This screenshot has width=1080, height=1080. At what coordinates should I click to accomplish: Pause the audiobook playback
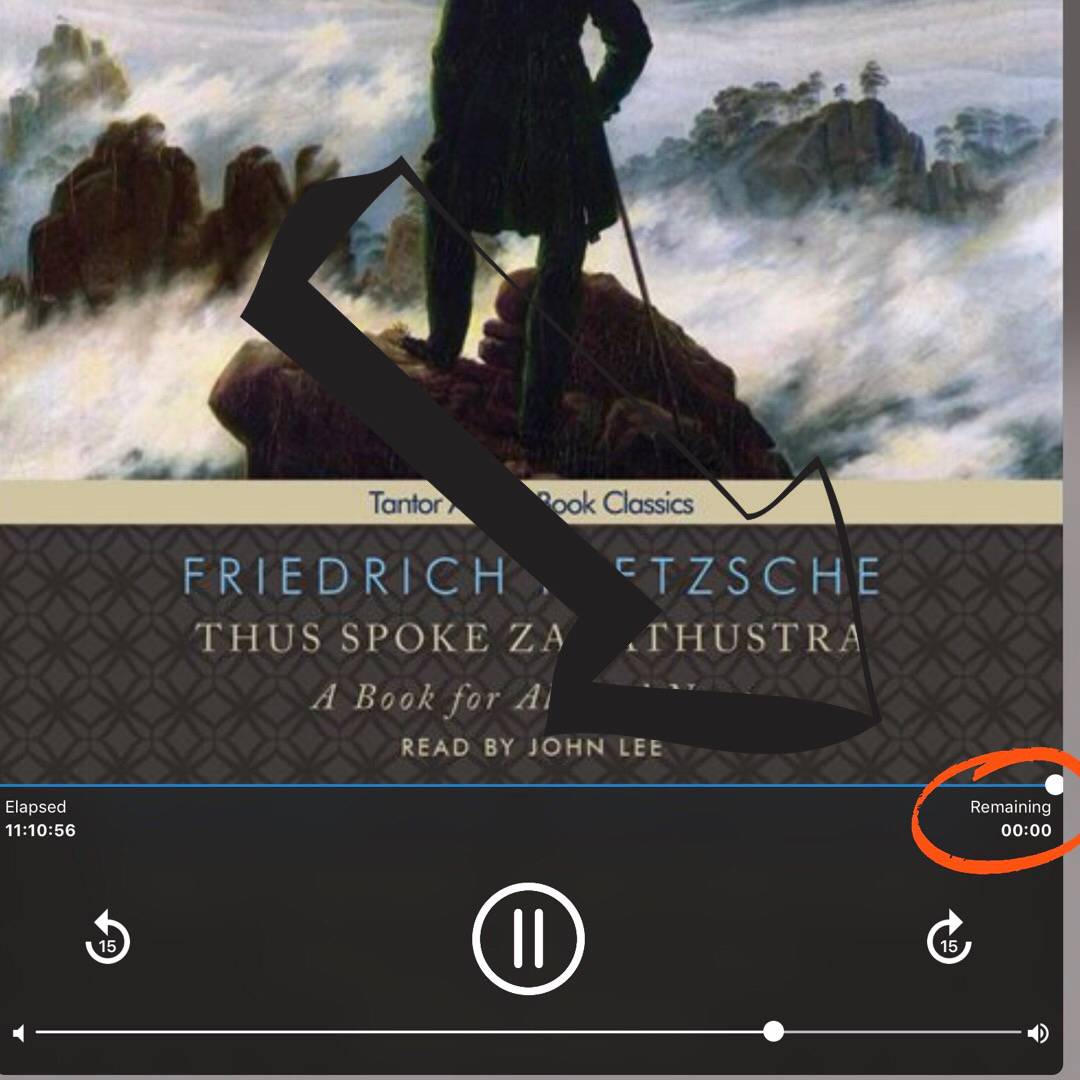point(527,938)
